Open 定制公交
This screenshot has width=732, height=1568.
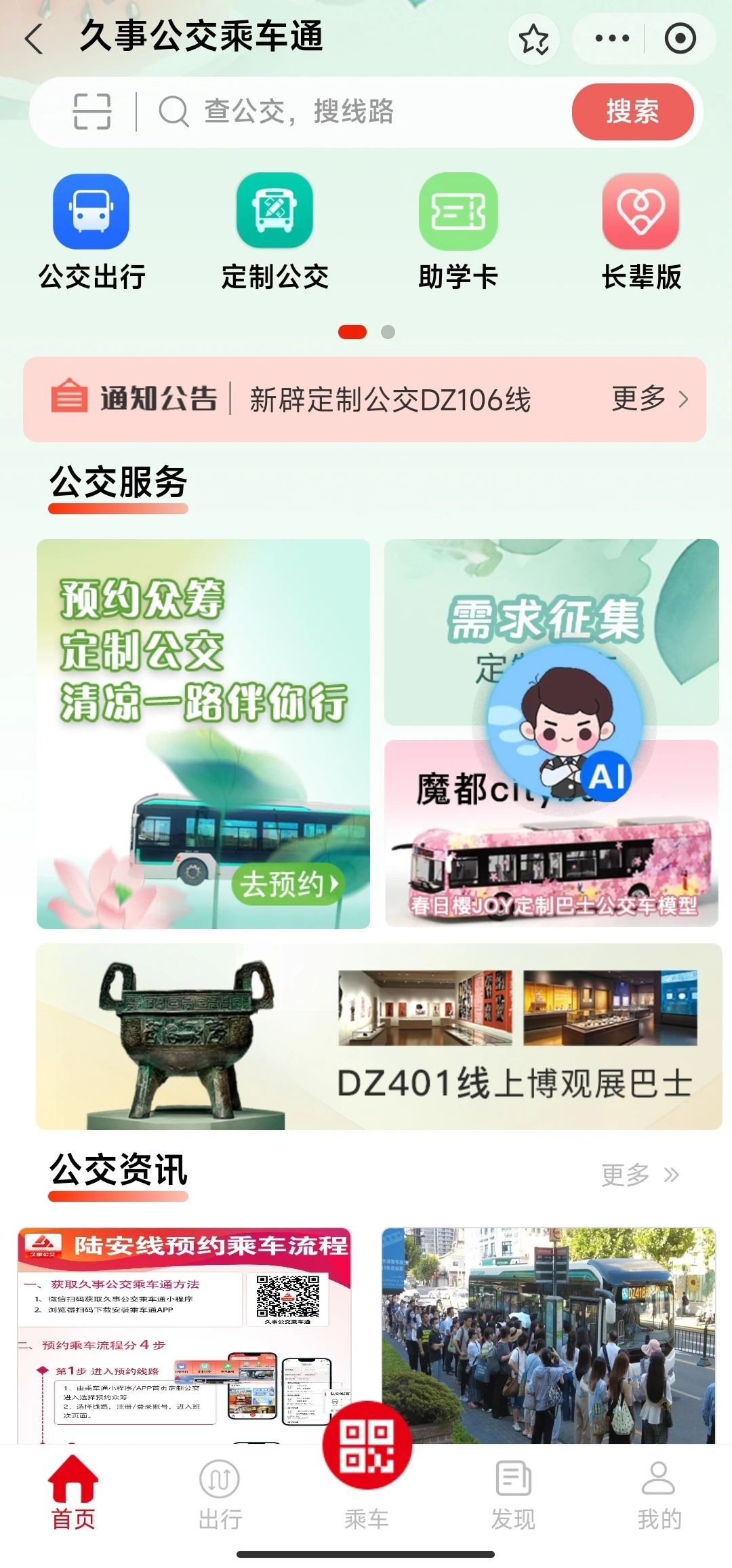tap(274, 232)
